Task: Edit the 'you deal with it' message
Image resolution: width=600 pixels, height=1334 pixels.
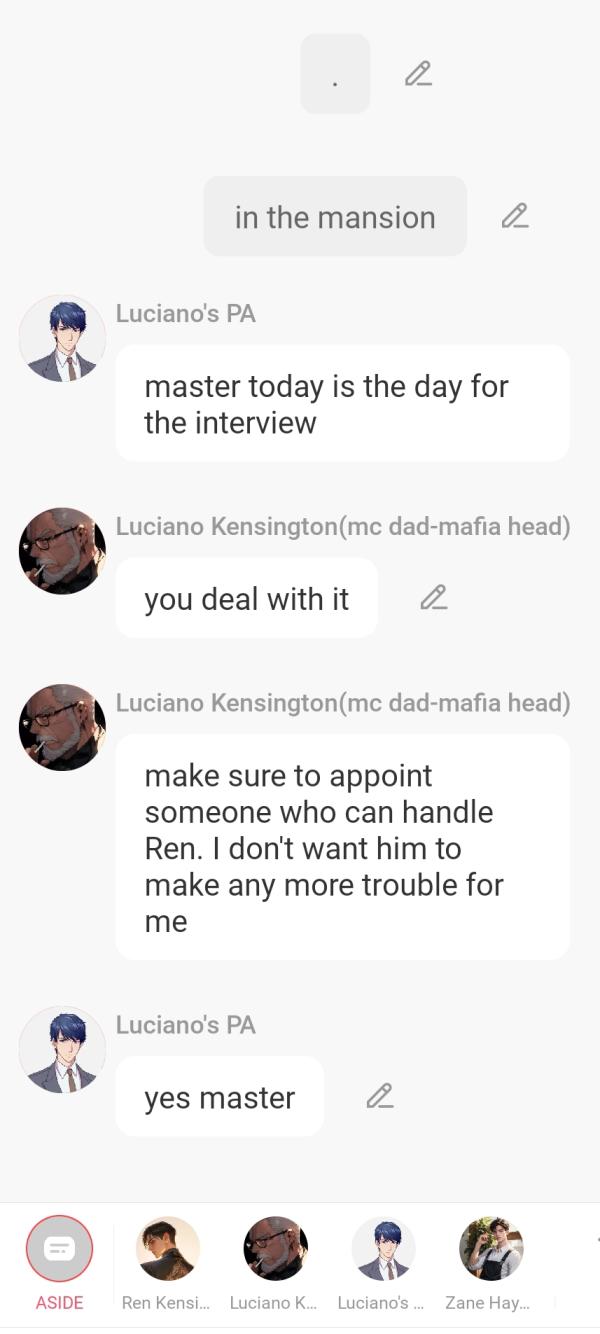Action: click(x=433, y=598)
